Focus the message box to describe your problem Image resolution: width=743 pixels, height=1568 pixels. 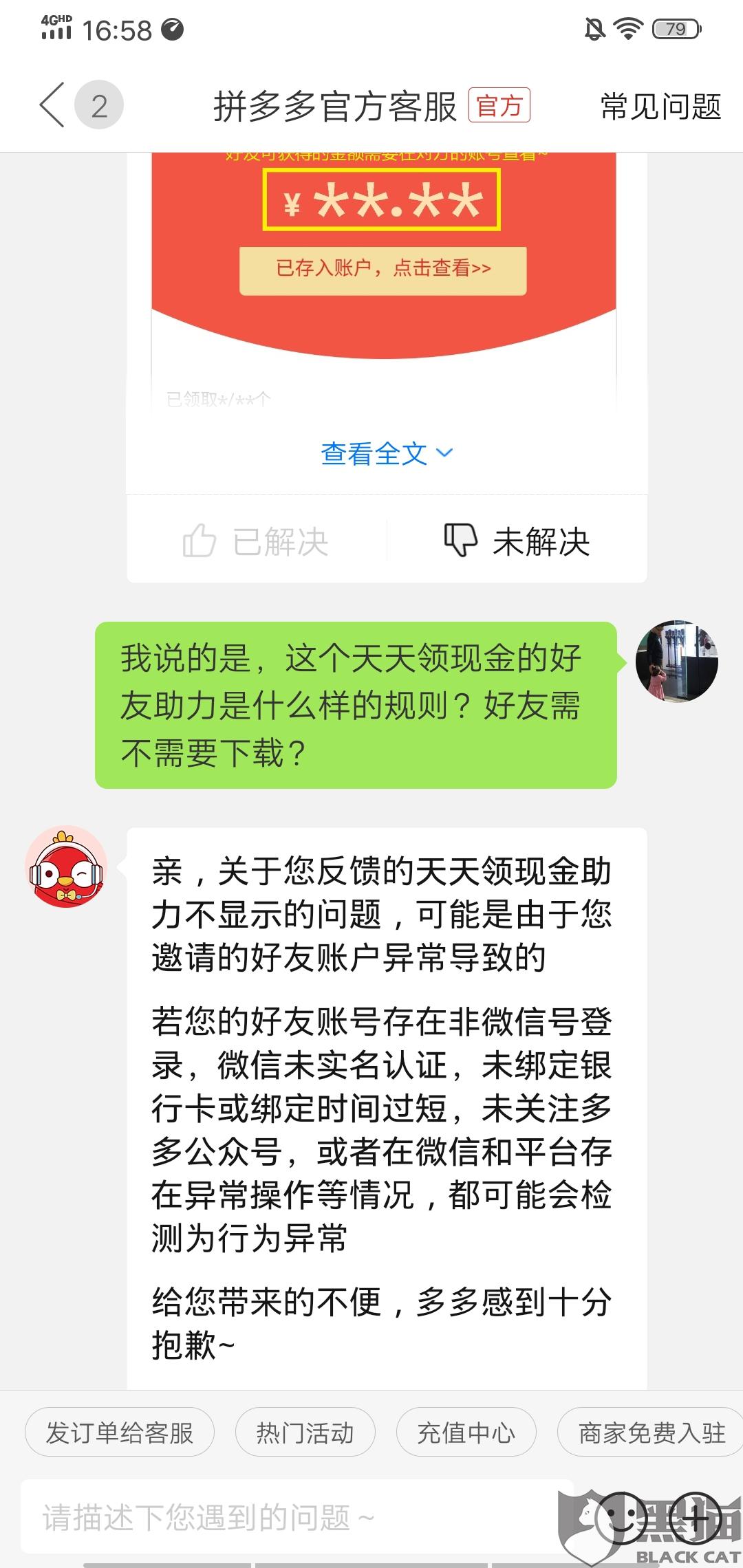[289, 1518]
